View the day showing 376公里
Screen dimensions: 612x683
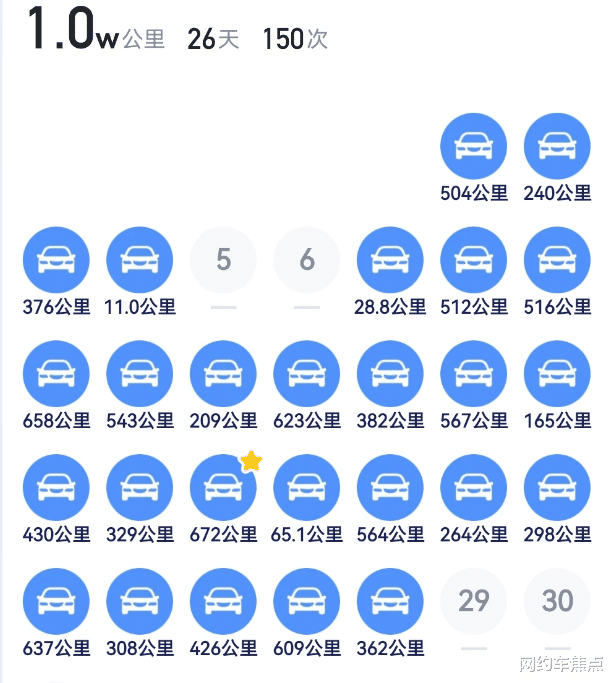pyautogui.click(x=56, y=261)
